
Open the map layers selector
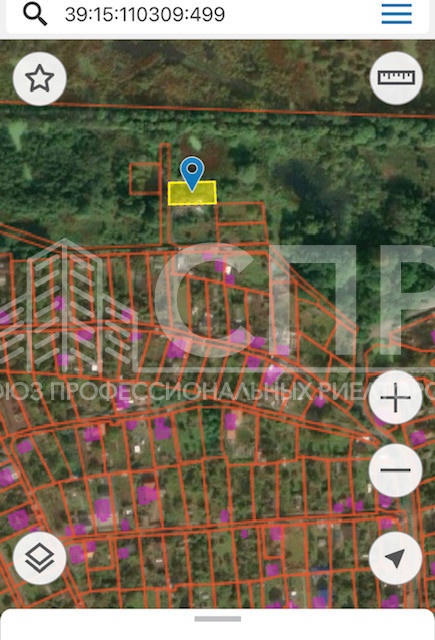pyautogui.click(x=40, y=558)
